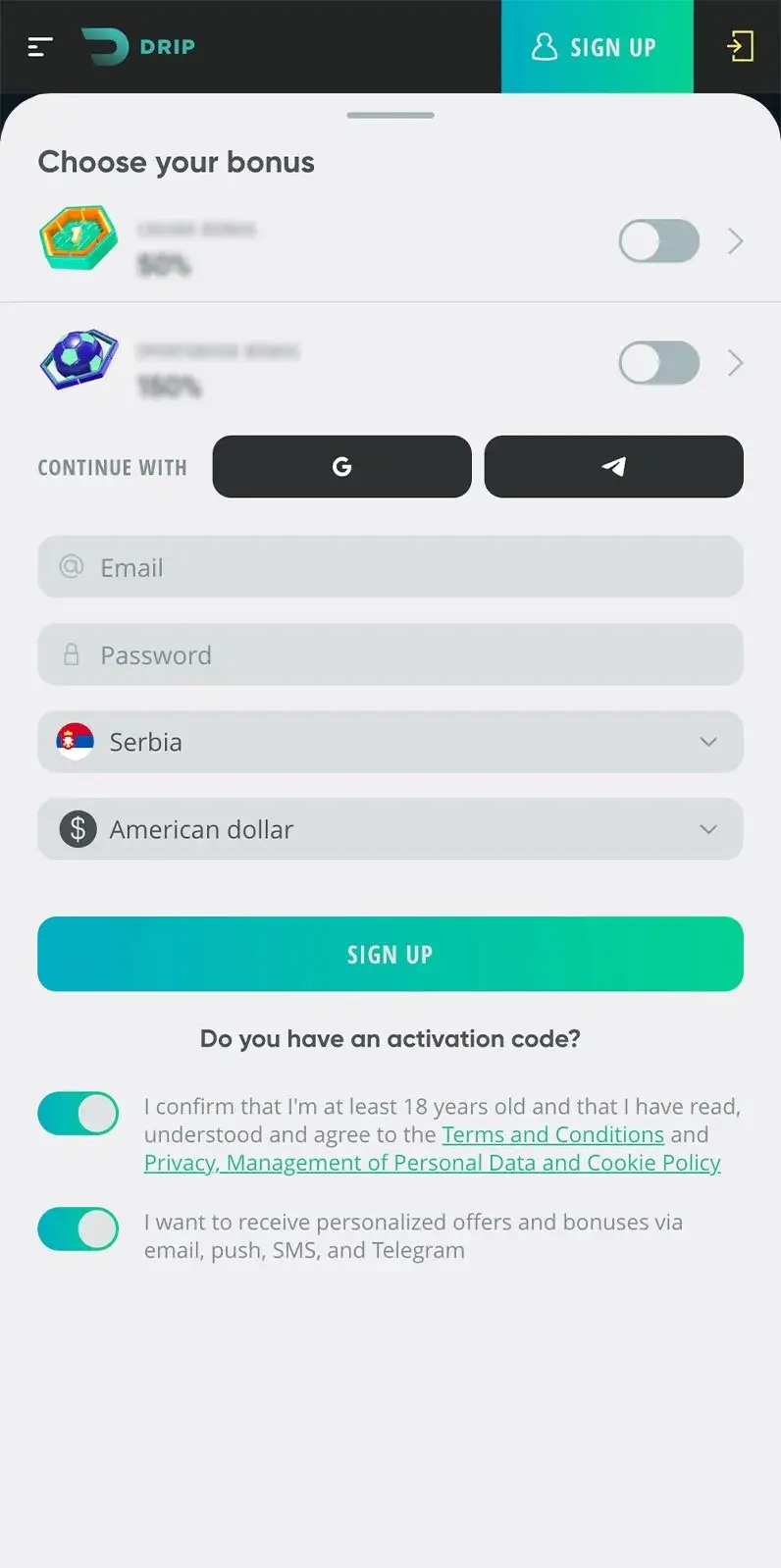
Task: Focus the Email field
Action: click(390, 567)
